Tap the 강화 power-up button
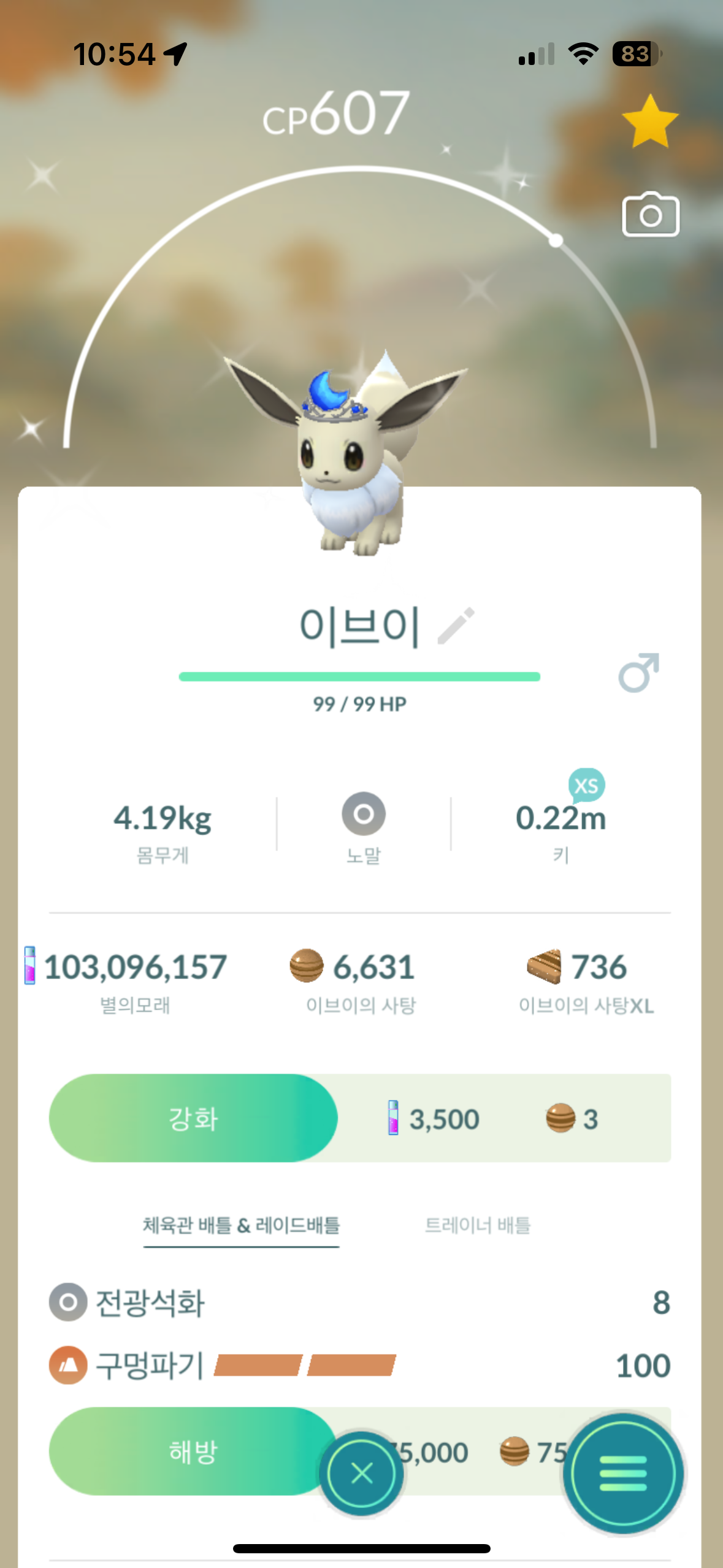The height and width of the screenshot is (1568, 723). pos(193,1118)
